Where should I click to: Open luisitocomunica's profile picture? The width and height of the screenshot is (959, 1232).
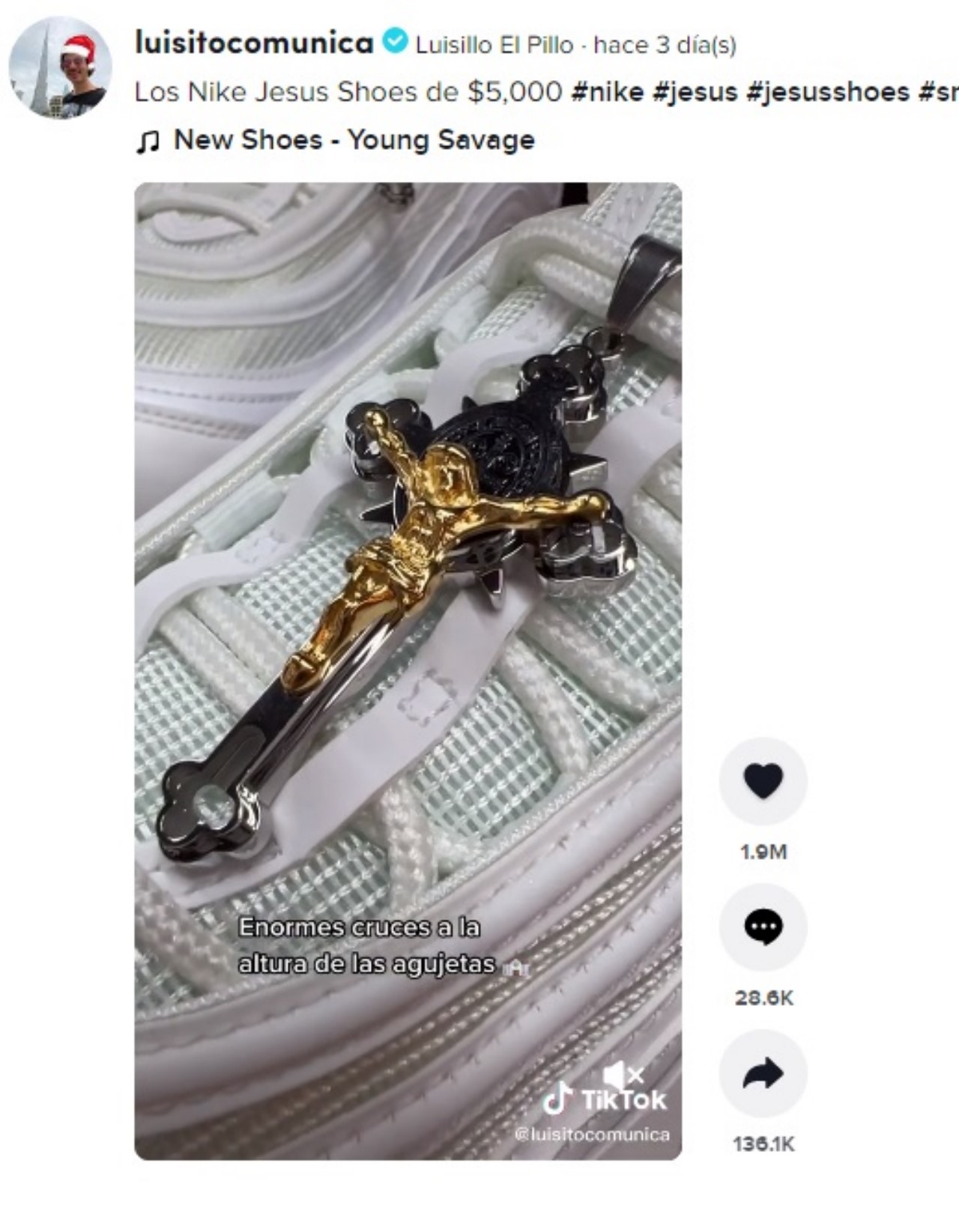61,68
